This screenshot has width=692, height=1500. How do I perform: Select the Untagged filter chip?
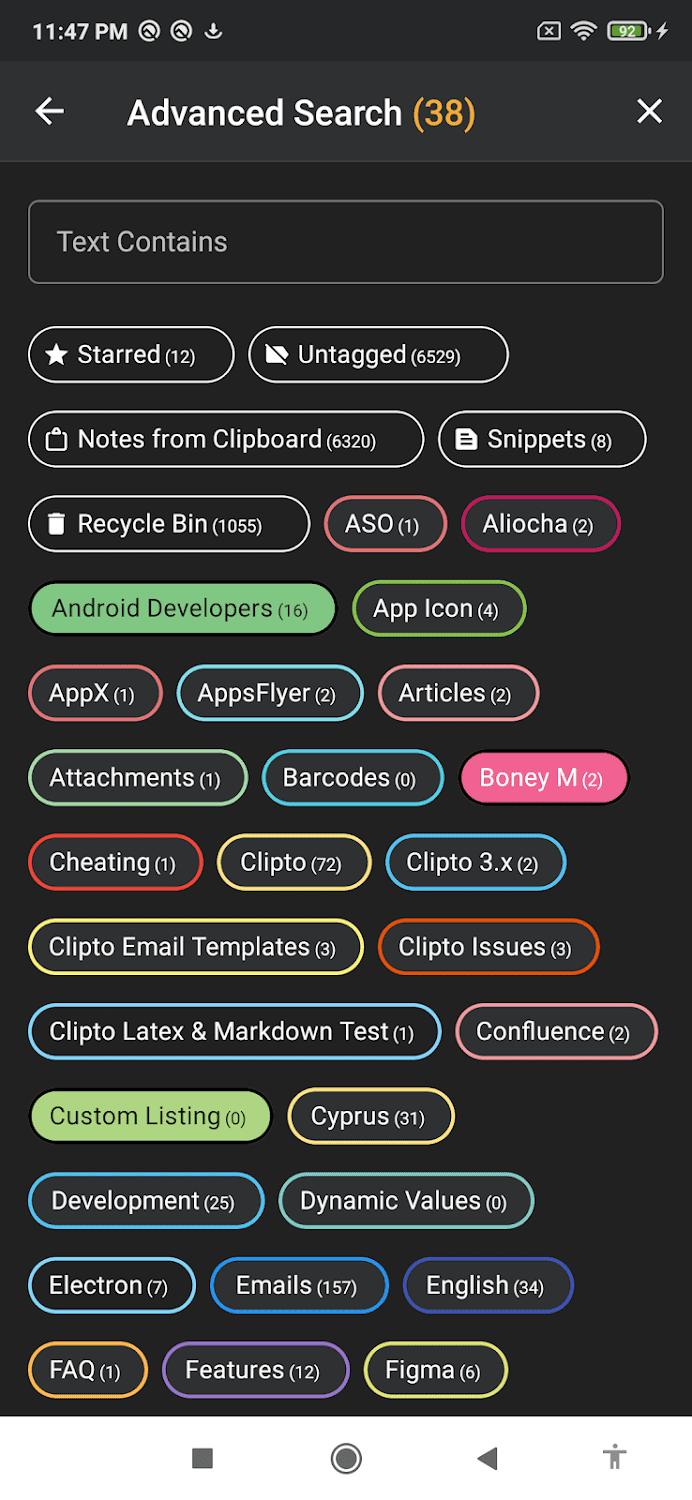pyautogui.click(x=378, y=355)
